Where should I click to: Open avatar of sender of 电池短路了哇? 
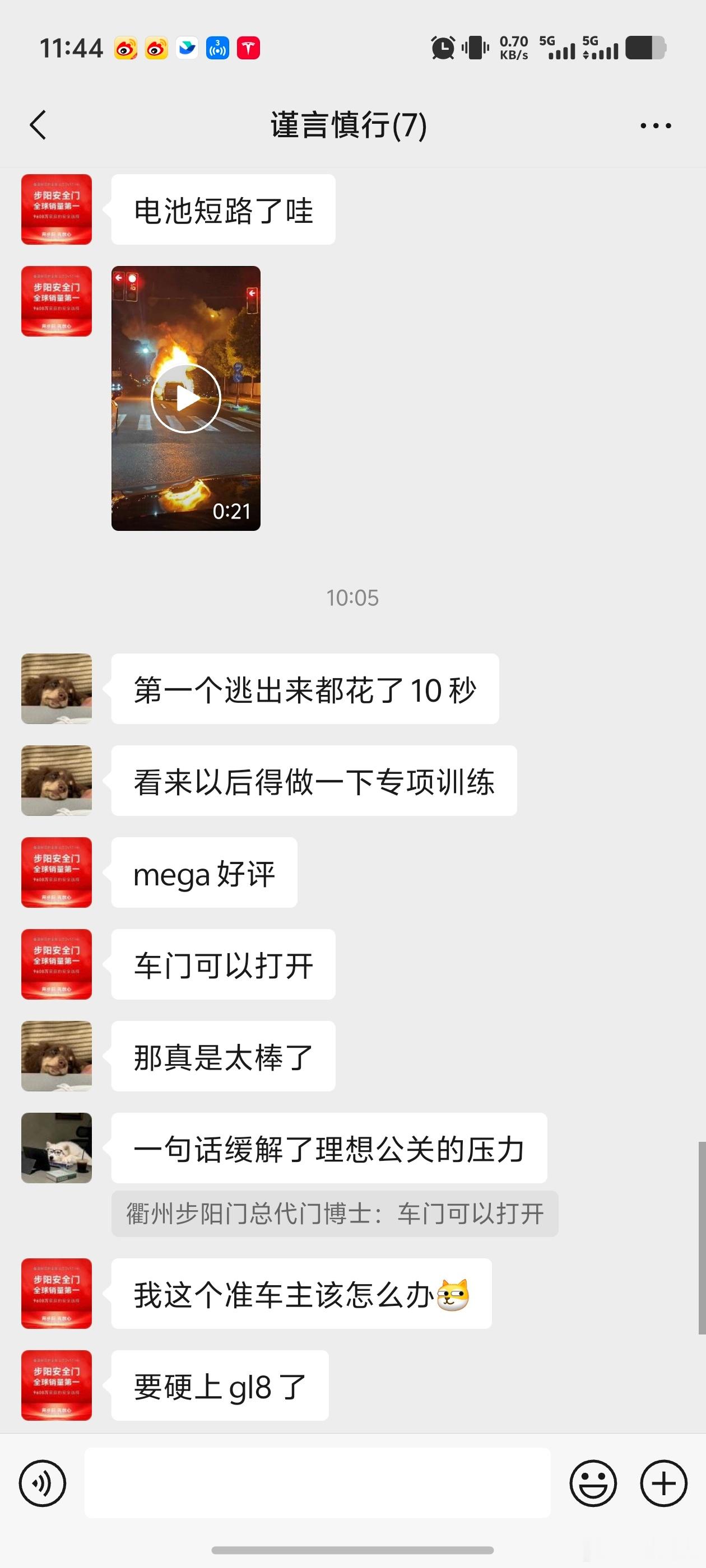(x=57, y=209)
